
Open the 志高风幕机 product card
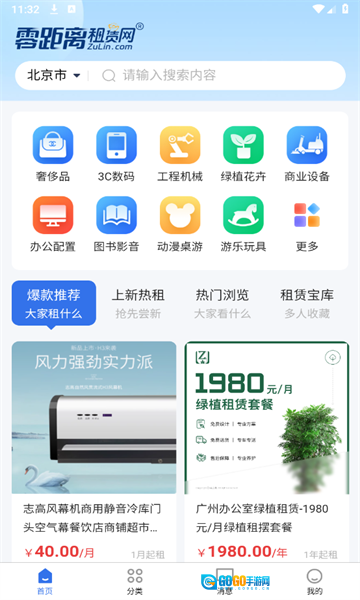(94, 452)
